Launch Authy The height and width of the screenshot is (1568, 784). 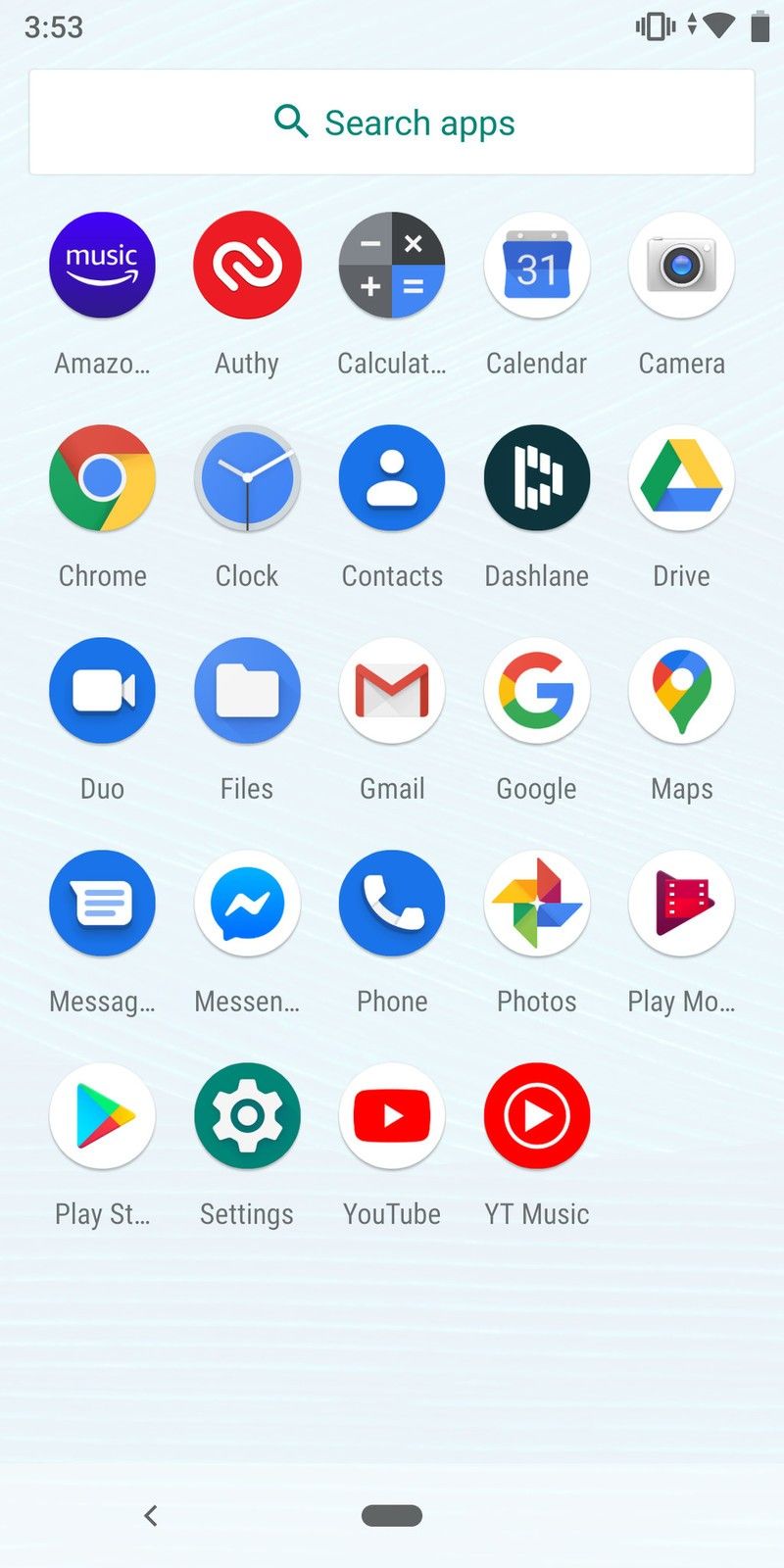pos(247,265)
